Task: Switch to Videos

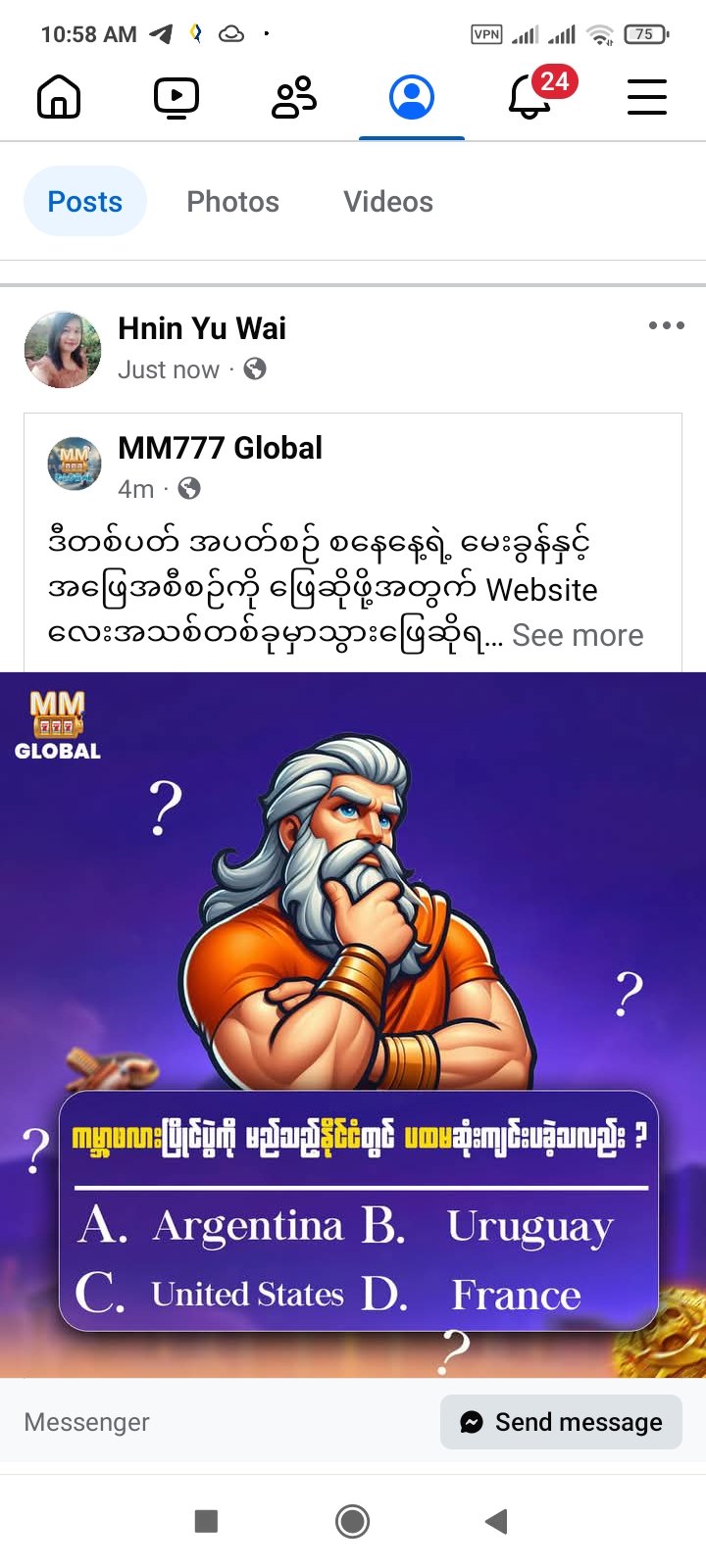Action: (388, 202)
